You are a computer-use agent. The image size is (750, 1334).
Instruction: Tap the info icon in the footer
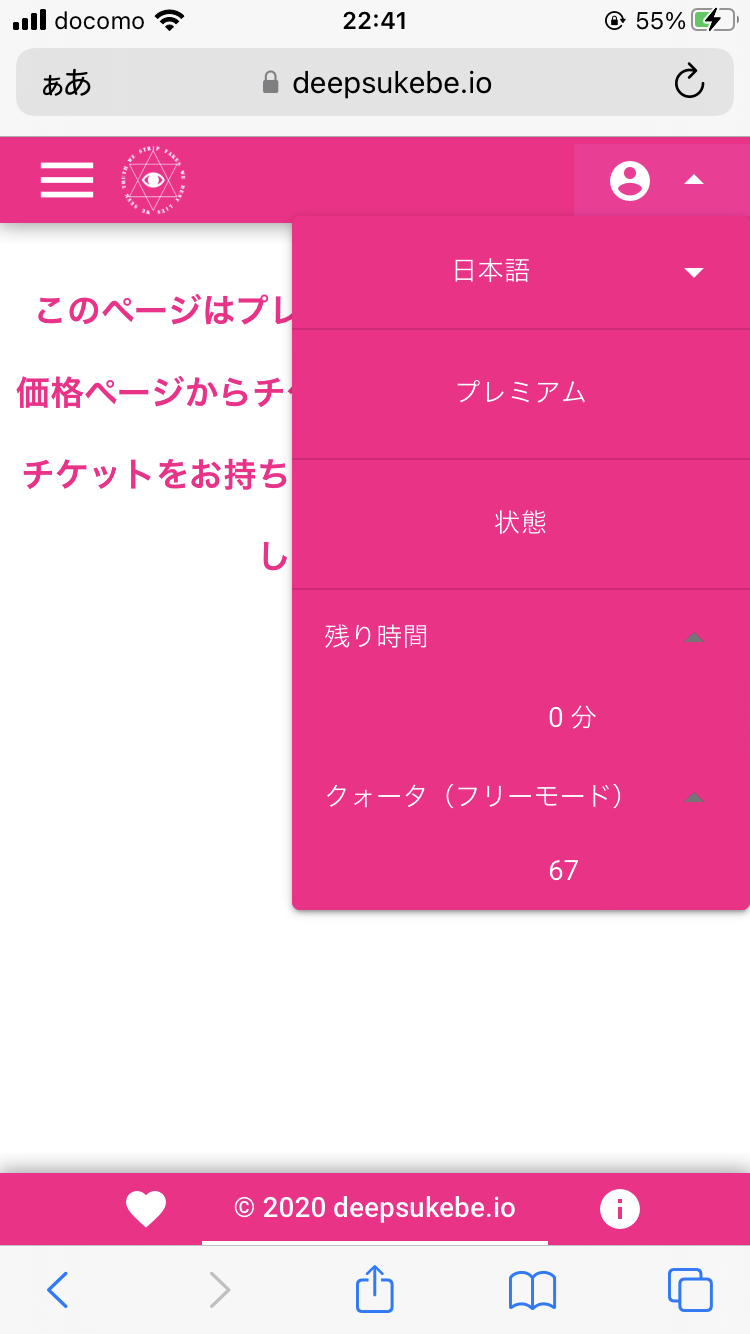pos(620,1207)
